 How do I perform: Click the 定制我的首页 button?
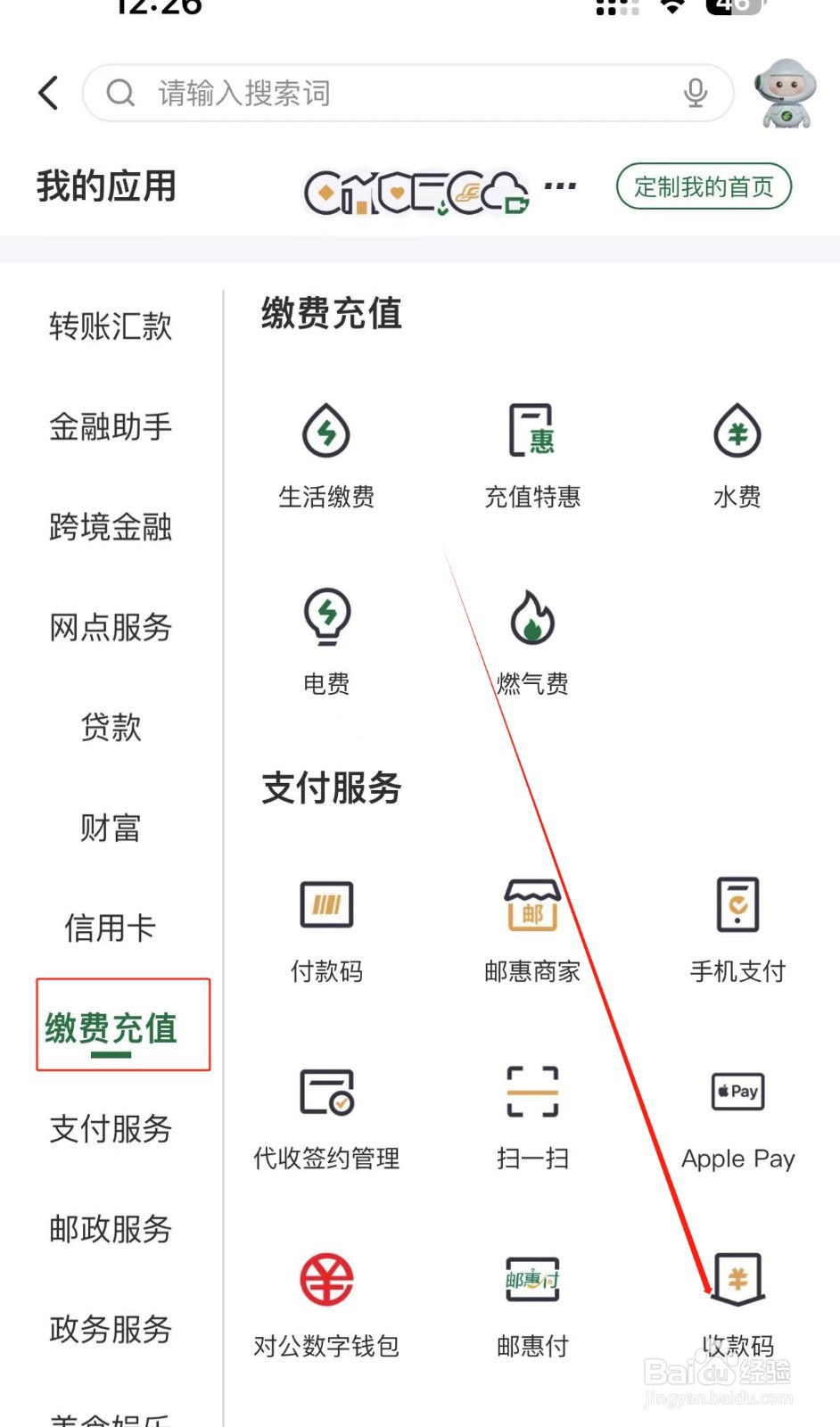click(704, 186)
